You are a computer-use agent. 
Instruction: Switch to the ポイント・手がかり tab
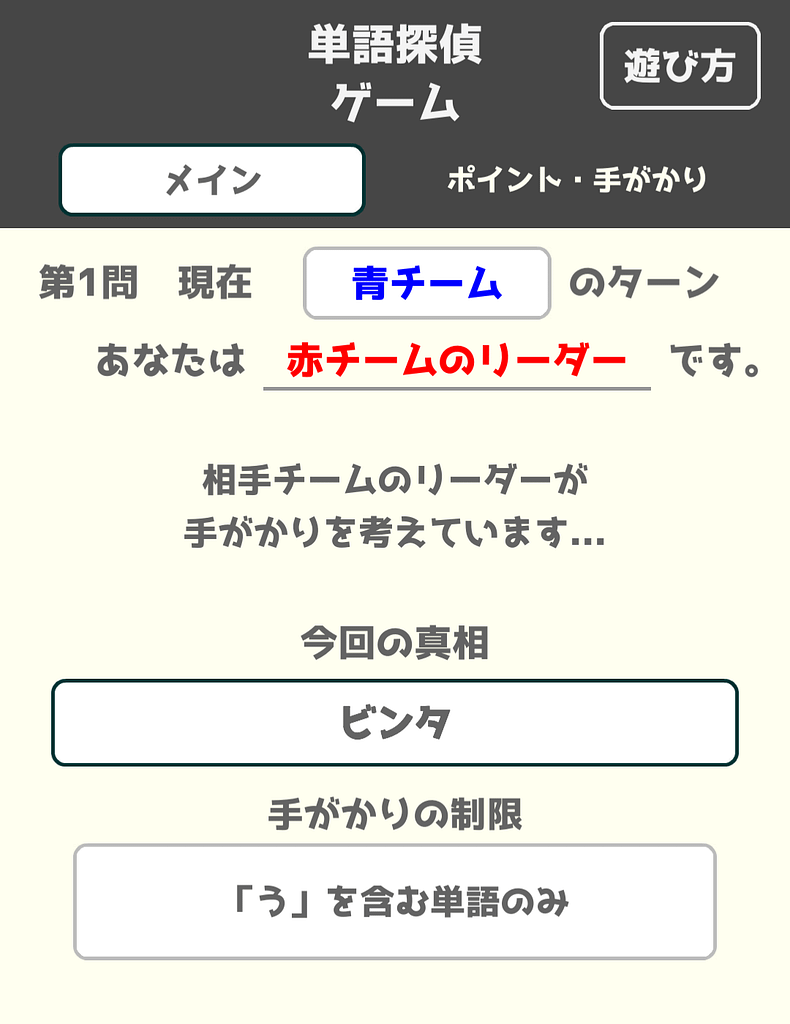click(577, 180)
